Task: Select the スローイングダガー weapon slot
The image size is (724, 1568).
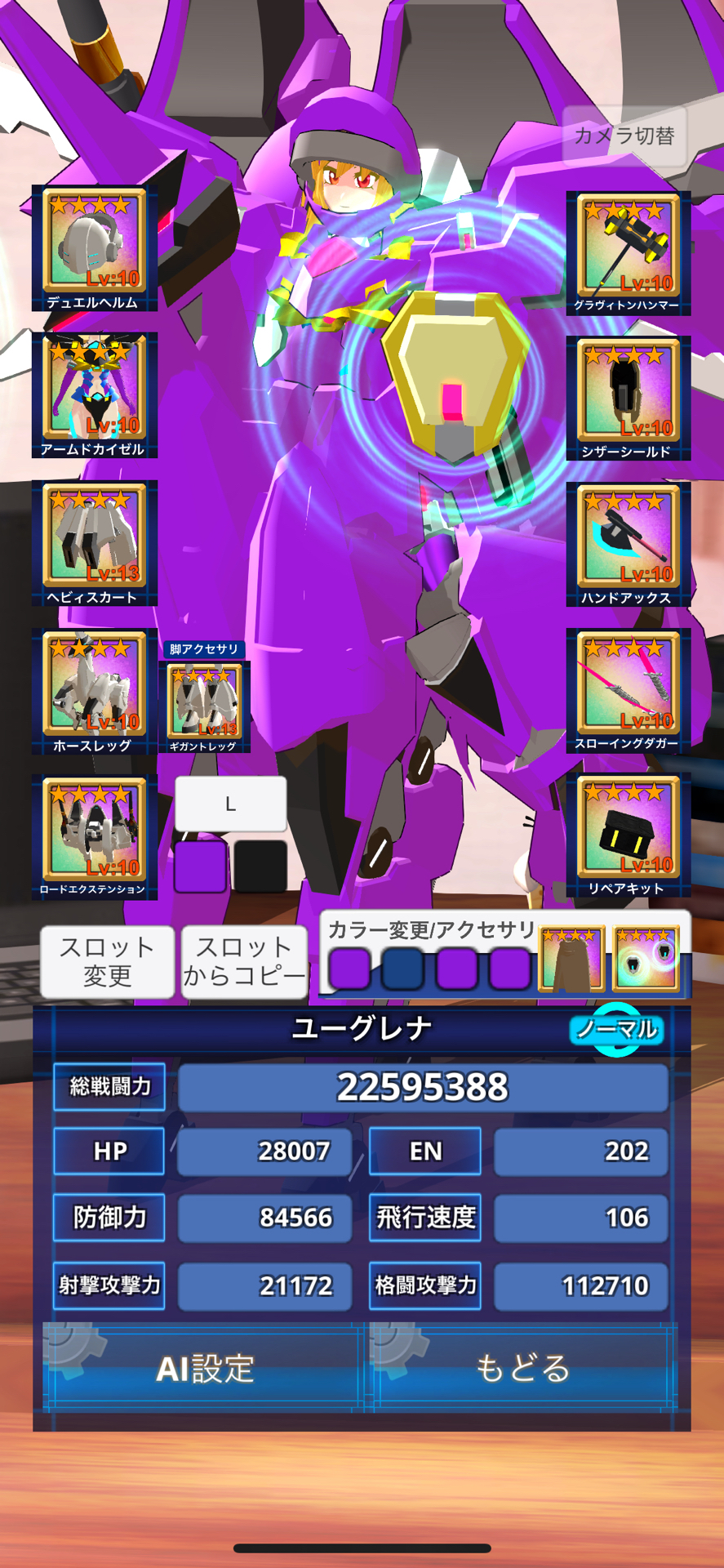Action: (x=628, y=690)
